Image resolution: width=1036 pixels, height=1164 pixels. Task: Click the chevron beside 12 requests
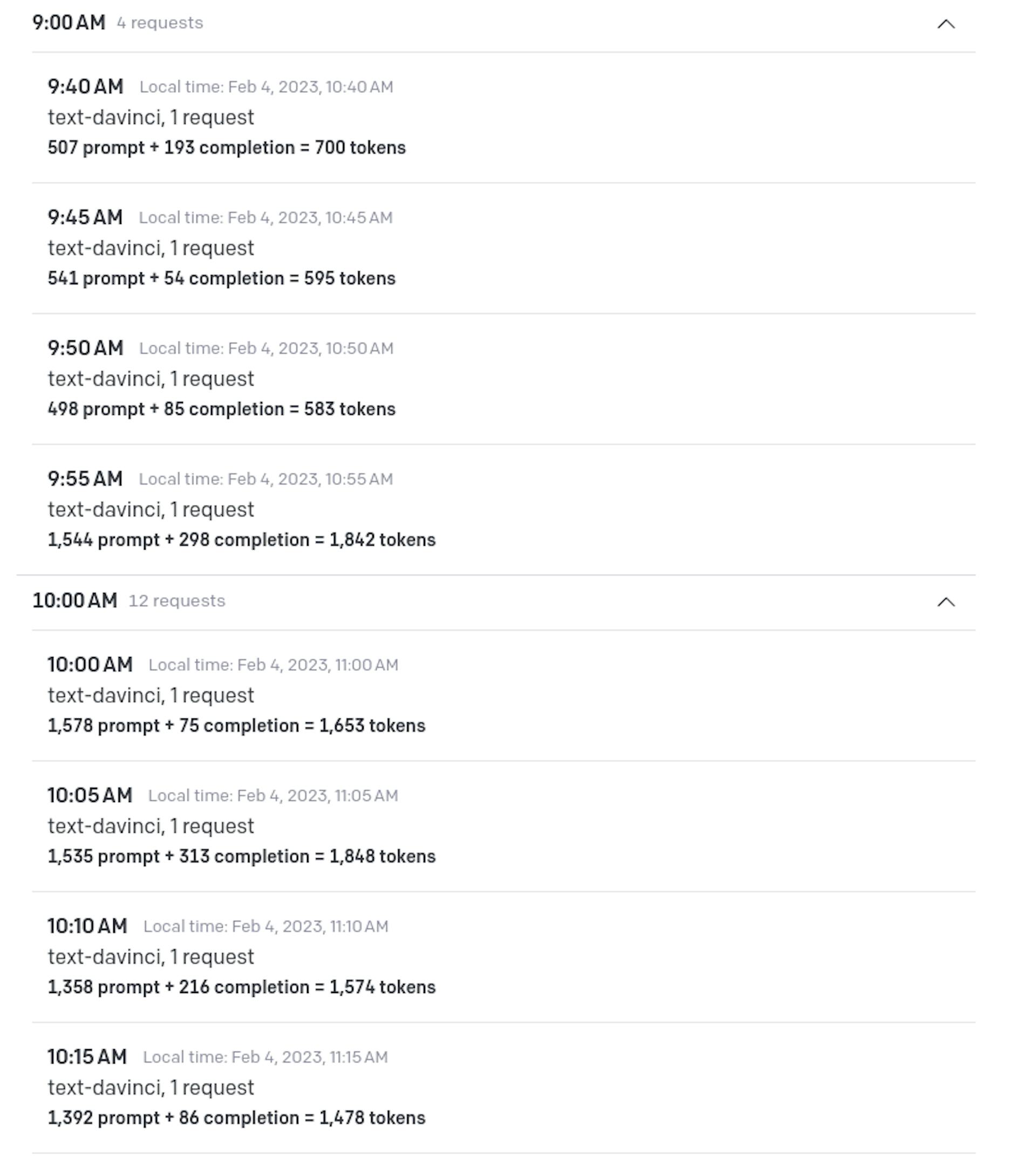point(945,602)
